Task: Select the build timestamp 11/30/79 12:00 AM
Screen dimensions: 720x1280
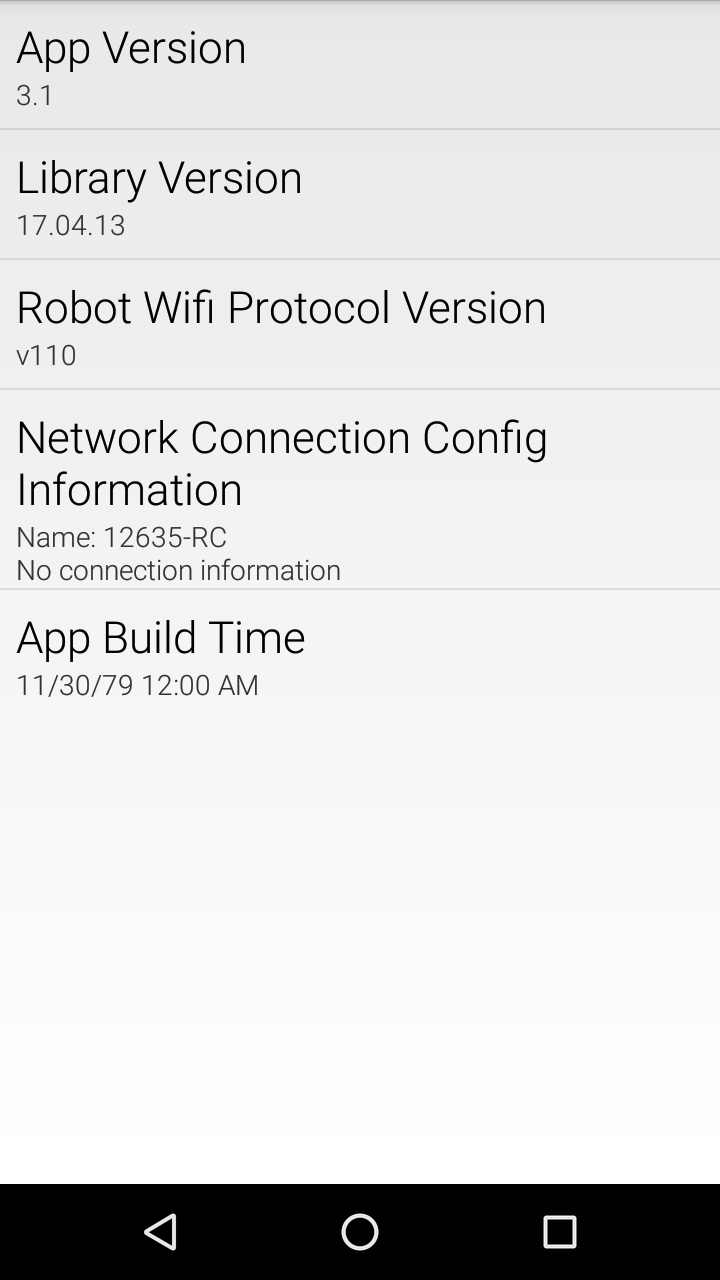Action: click(x=137, y=686)
